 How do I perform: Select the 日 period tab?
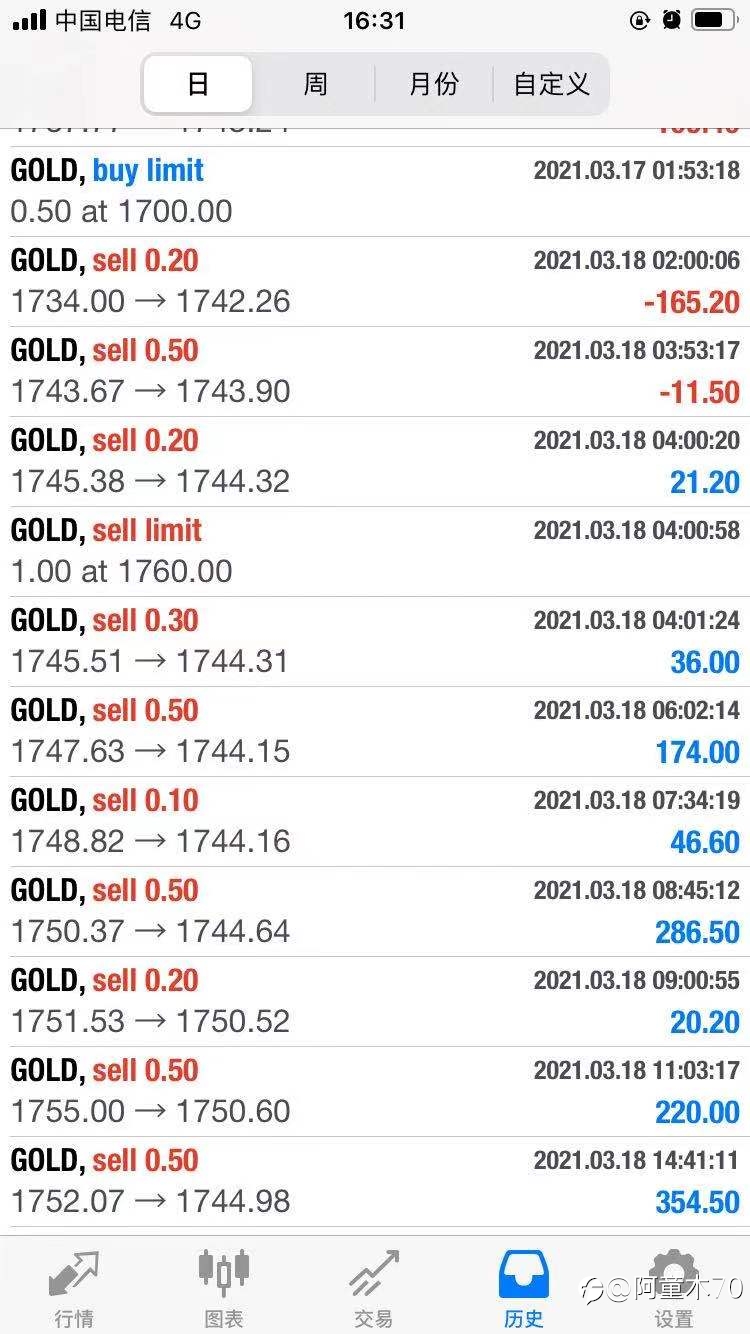point(198,84)
